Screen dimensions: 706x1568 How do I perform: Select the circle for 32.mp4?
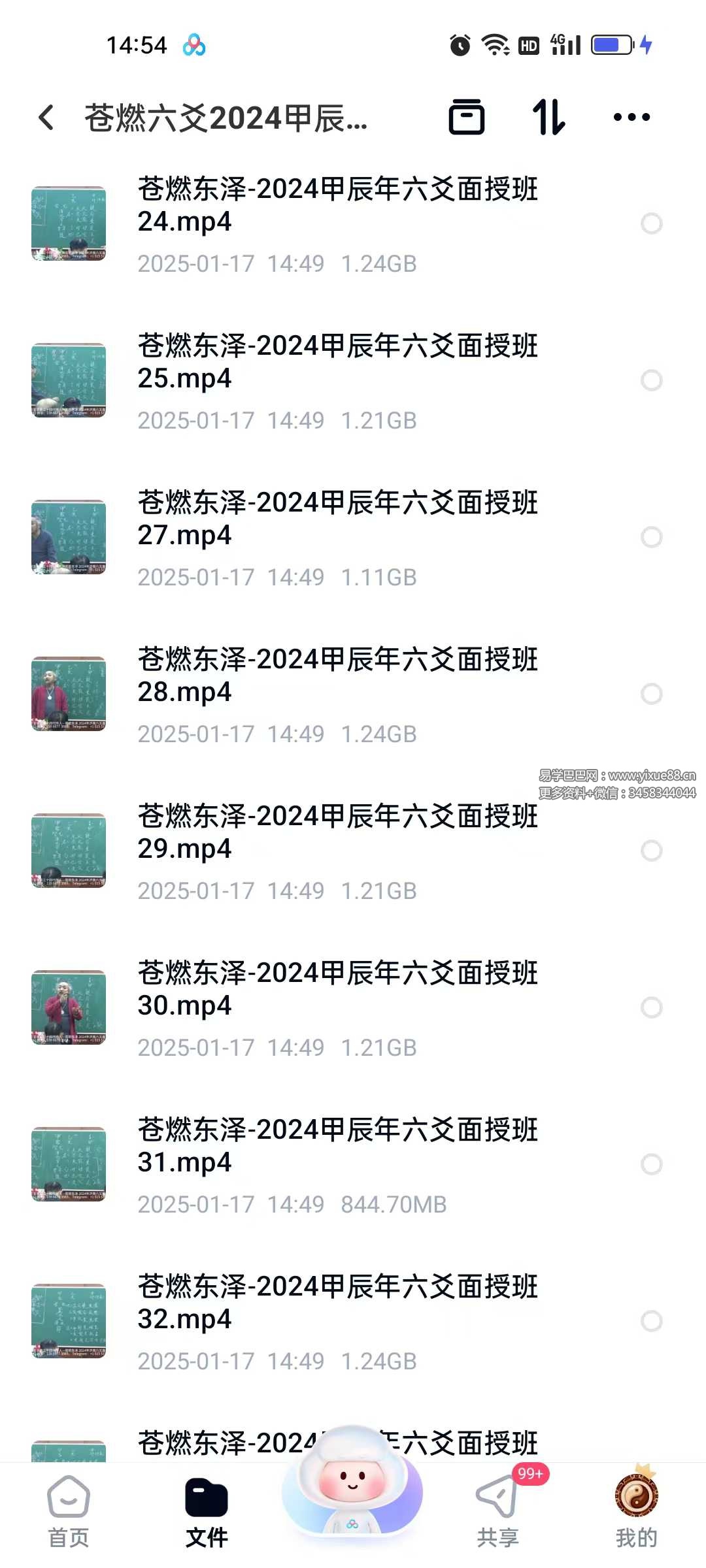coord(652,1321)
